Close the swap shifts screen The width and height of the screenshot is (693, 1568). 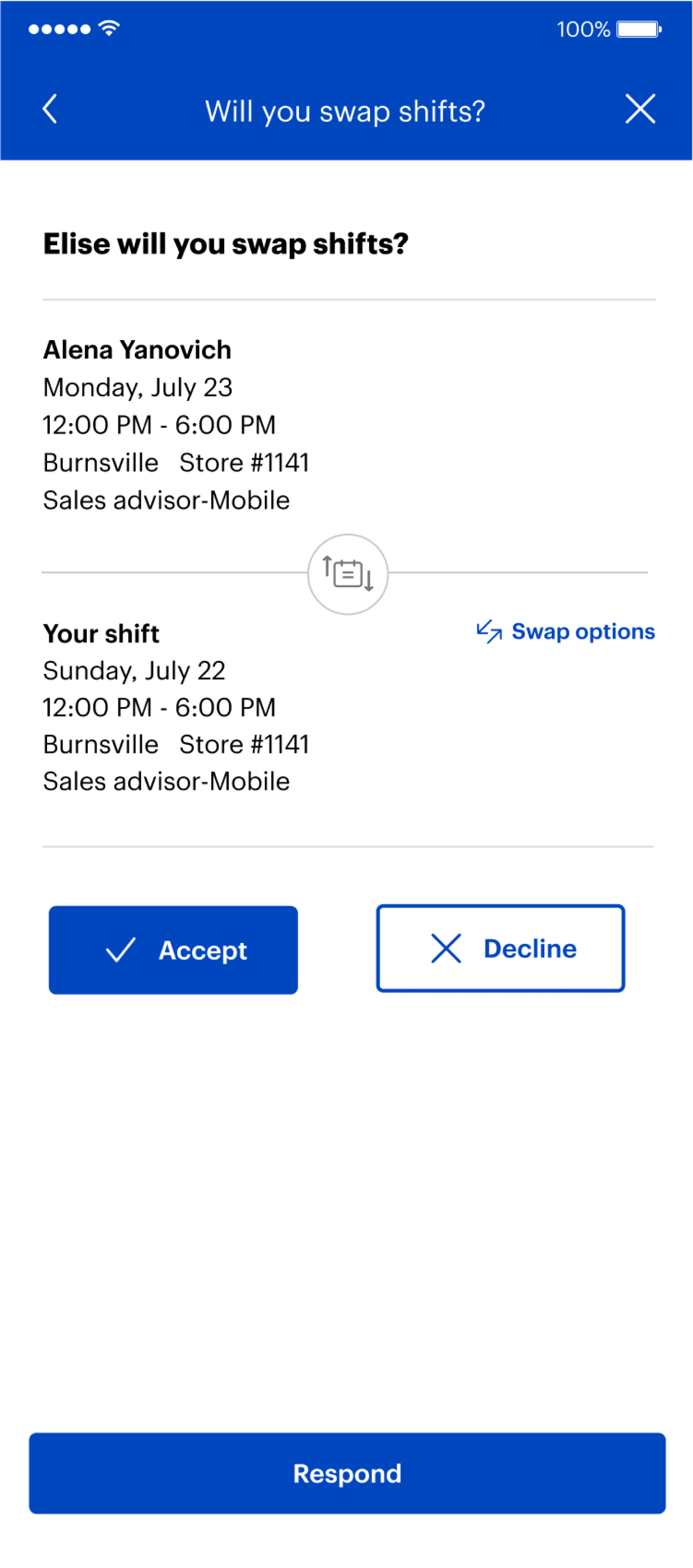coord(640,109)
